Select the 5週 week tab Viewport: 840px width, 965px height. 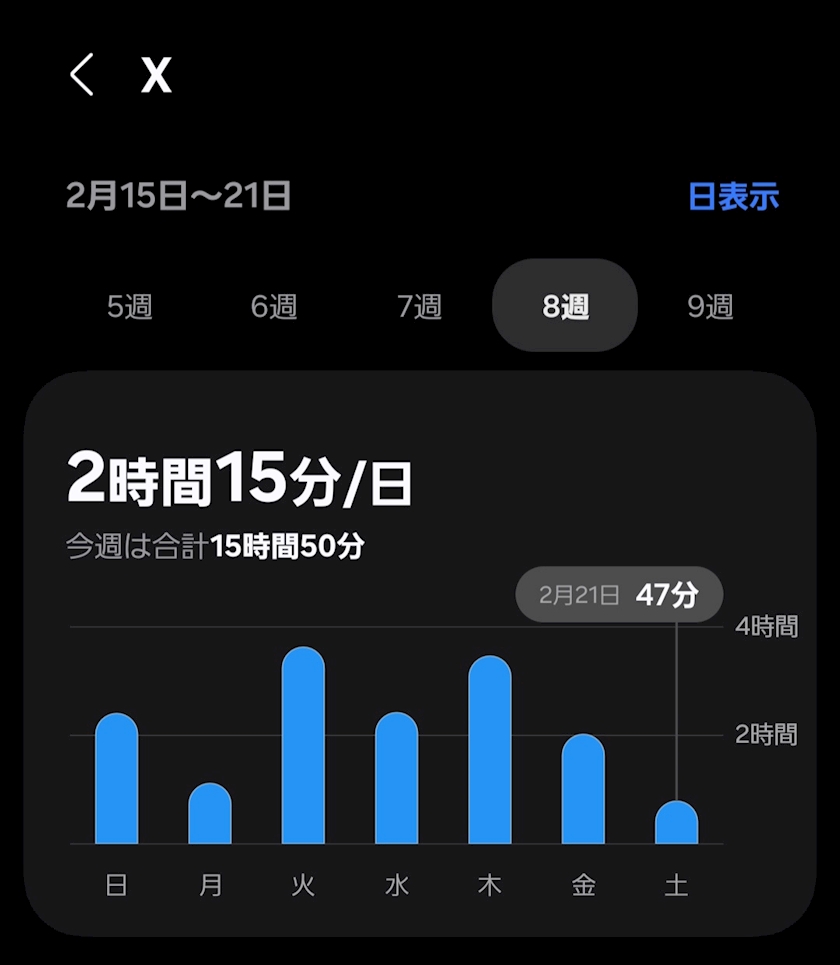[129, 306]
